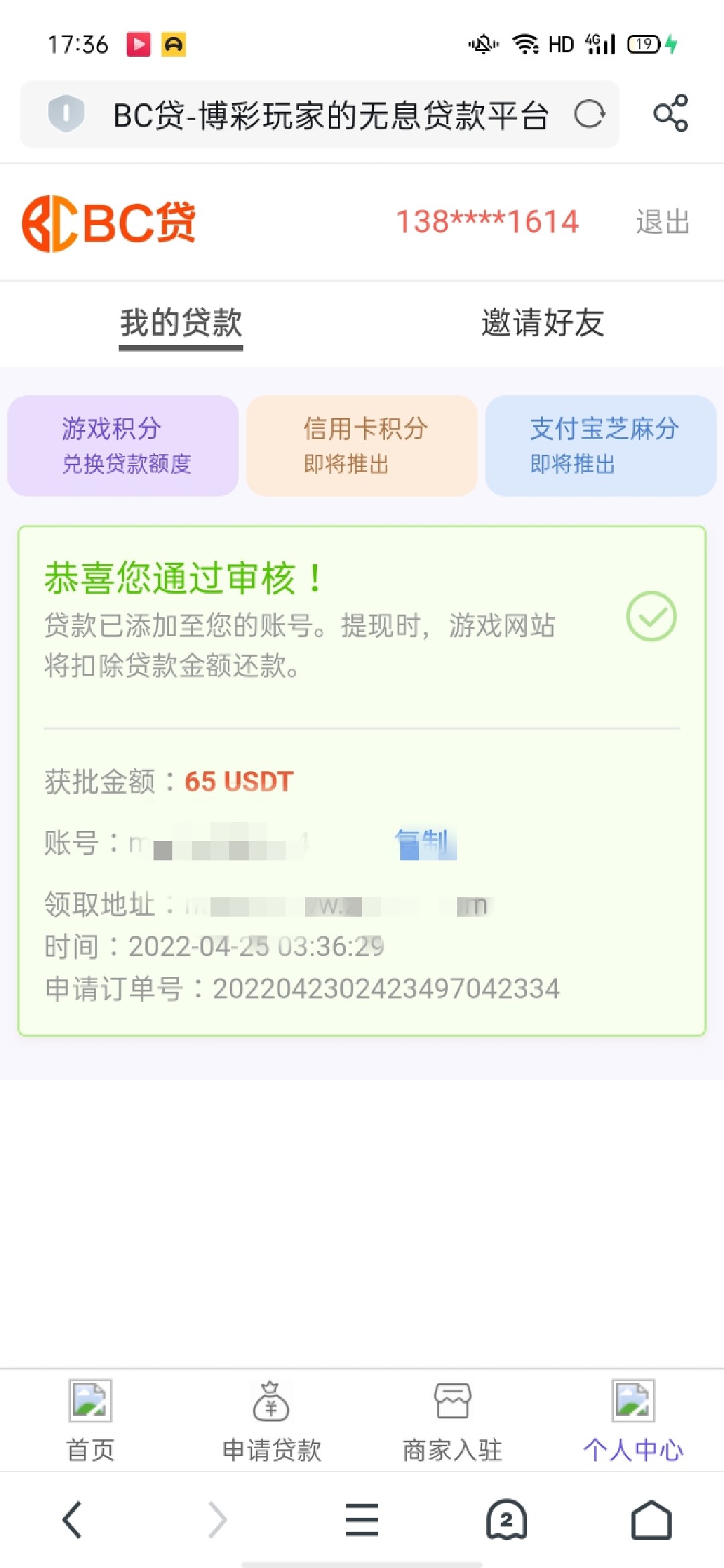Go back with the browser back arrow

click(x=72, y=1520)
